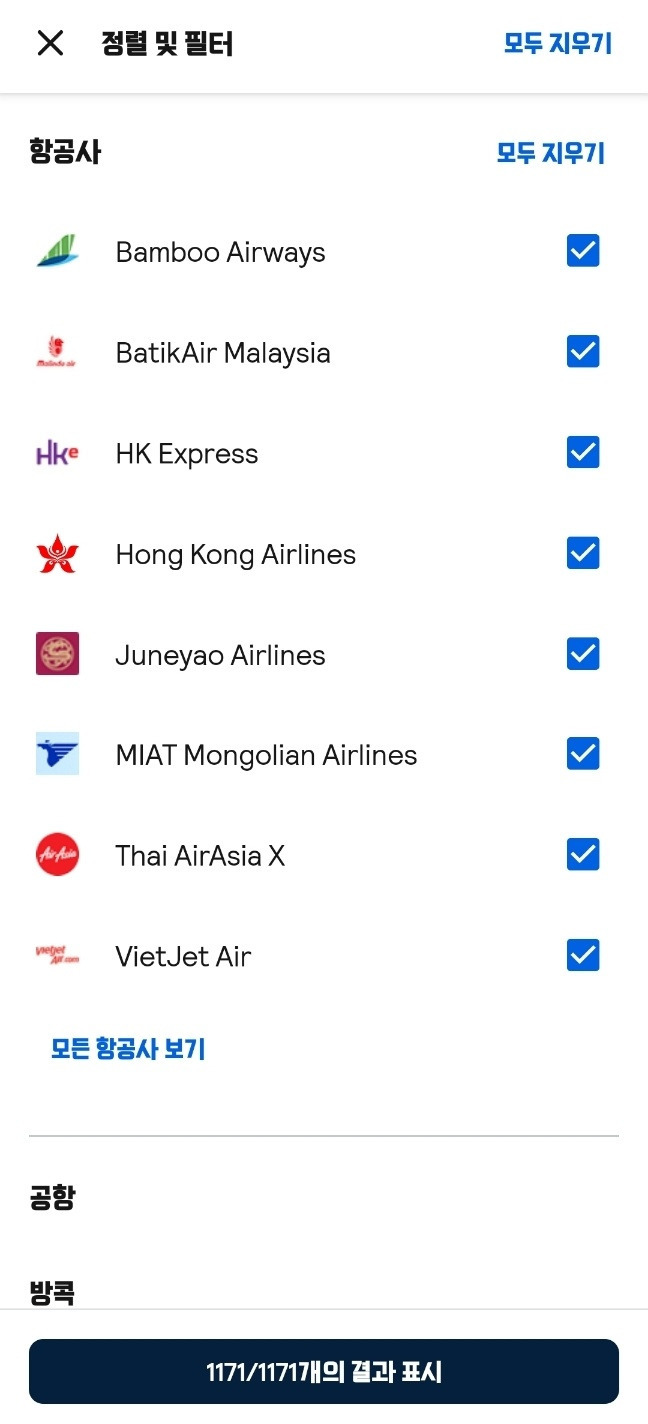Screen dimensions: 648x1424
Task: Uncheck Bamboo Airways
Action: pyautogui.click(x=583, y=251)
